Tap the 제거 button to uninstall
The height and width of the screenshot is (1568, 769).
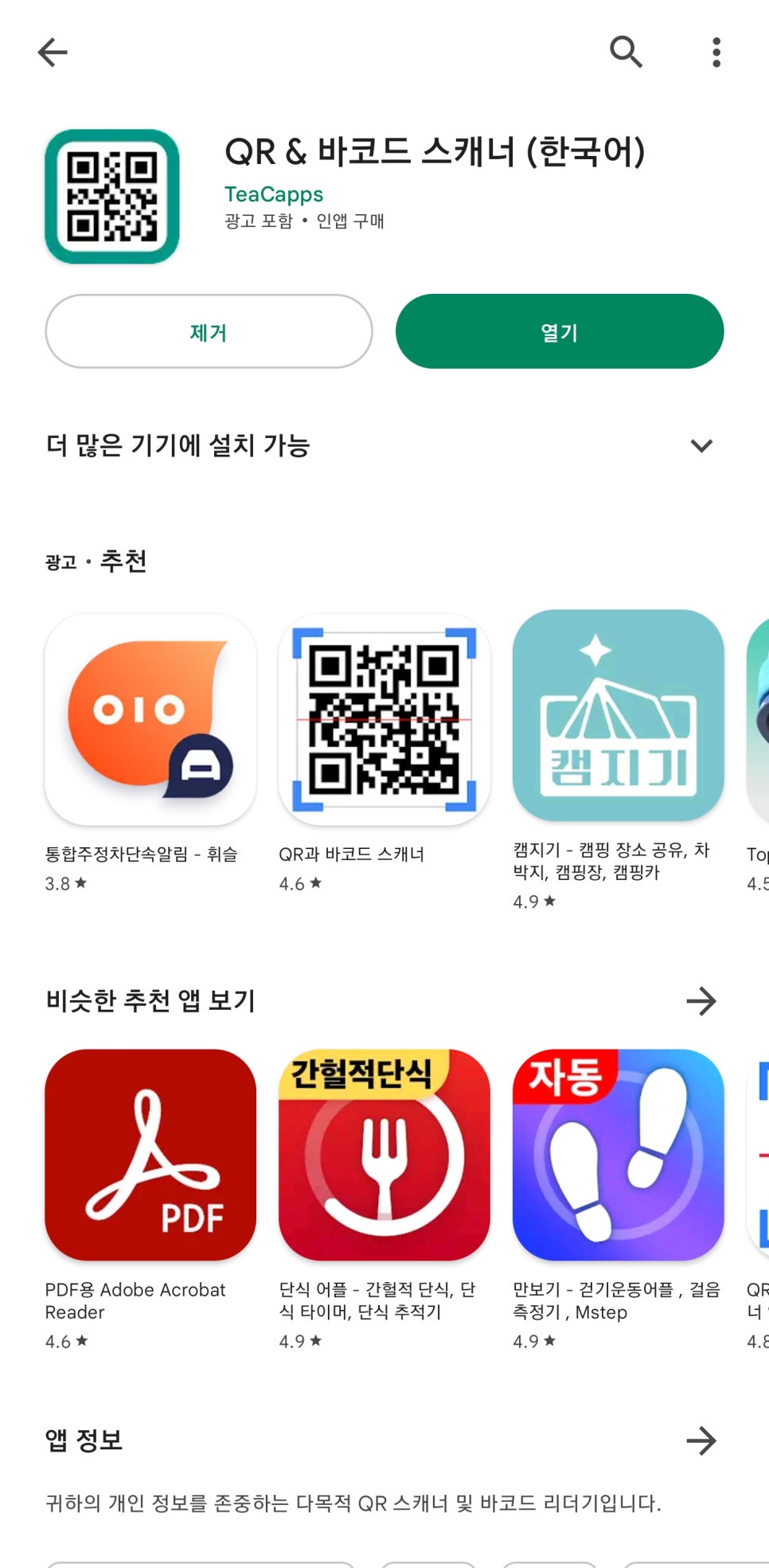point(209,331)
